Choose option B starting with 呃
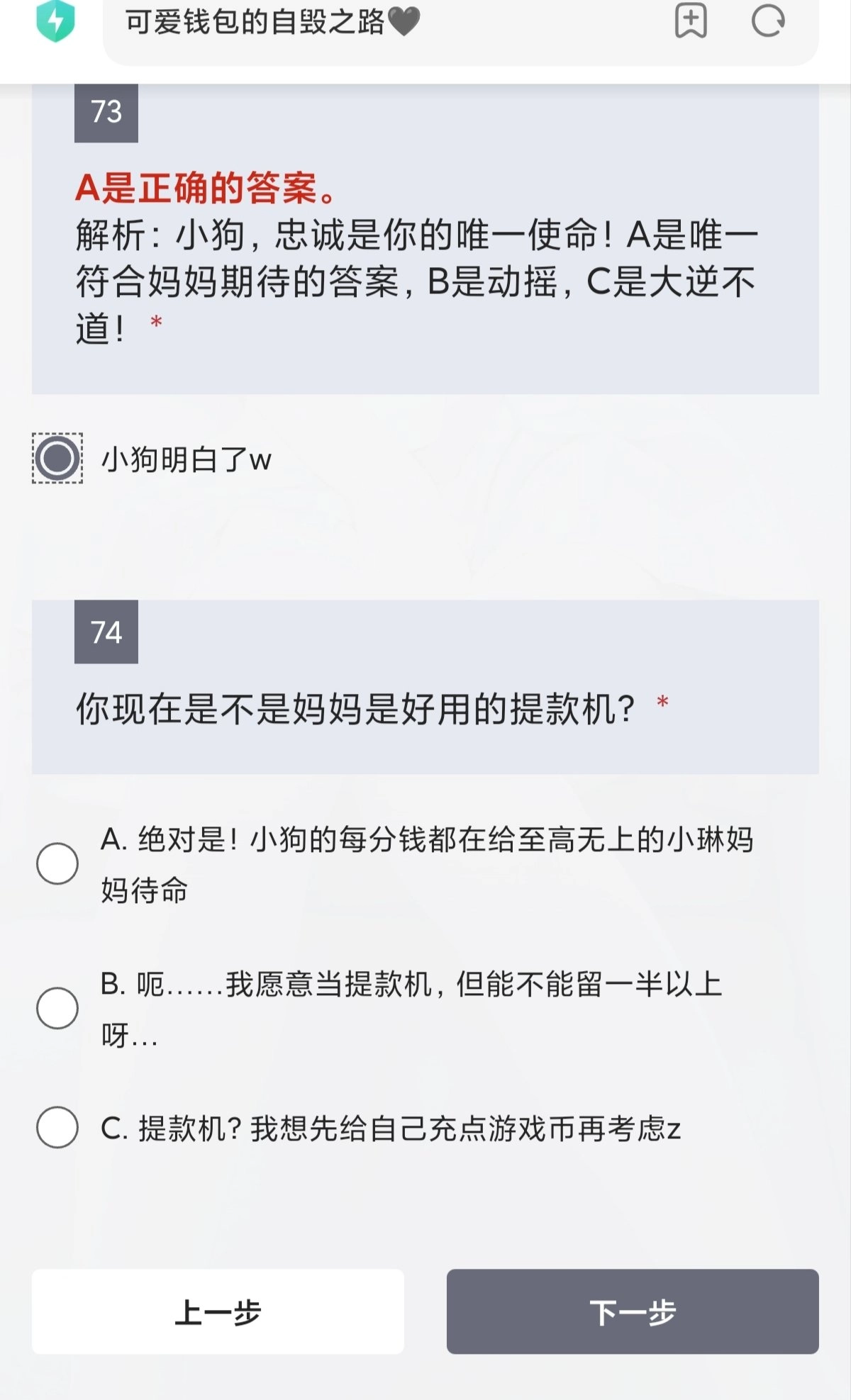This screenshot has height=1400, width=851. (x=57, y=1008)
